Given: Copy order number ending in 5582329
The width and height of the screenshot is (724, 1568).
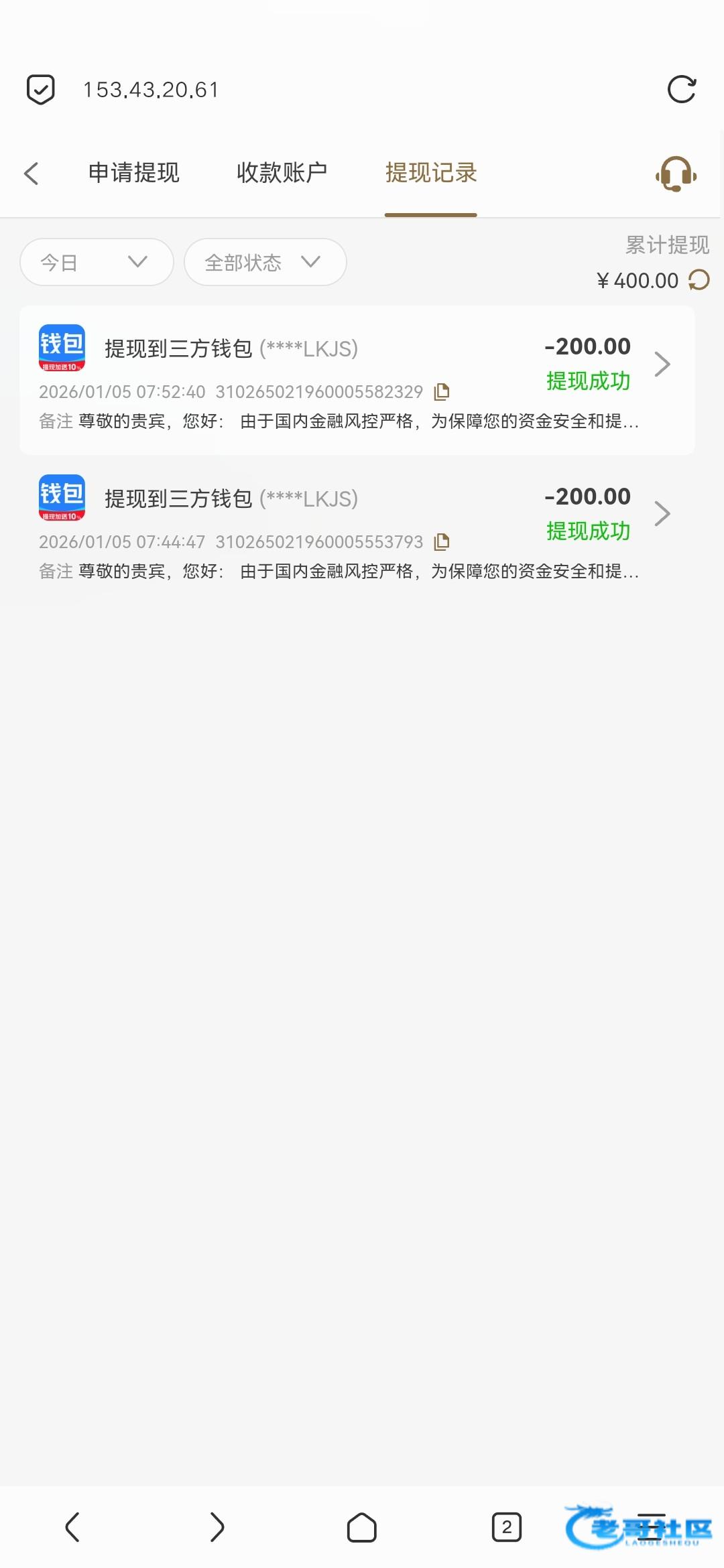Looking at the screenshot, I should [x=442, y=391].
